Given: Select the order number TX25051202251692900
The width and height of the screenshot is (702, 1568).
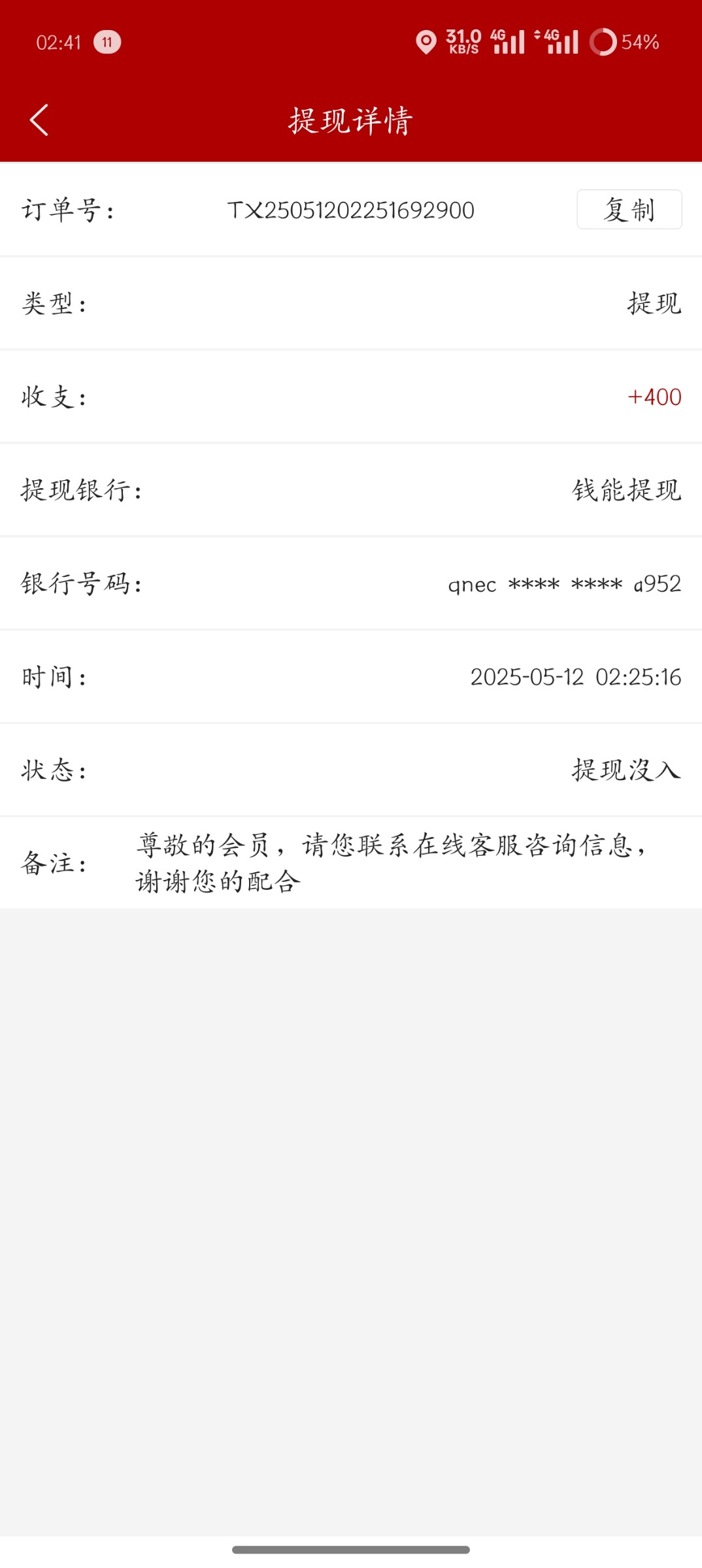Looking at the screenshot, I should click(x=351, y=209).
